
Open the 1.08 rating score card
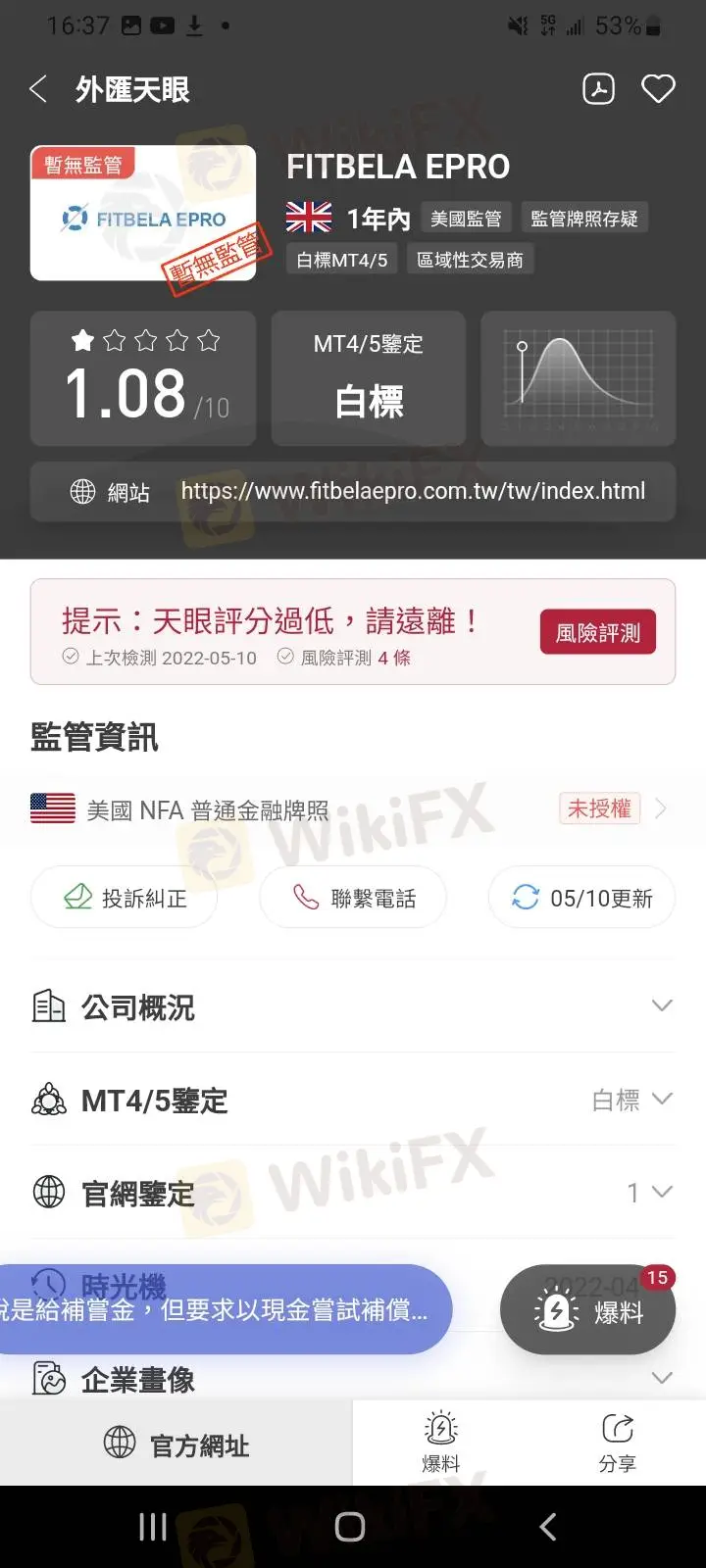pyautogui.click(x=143, y=379)
